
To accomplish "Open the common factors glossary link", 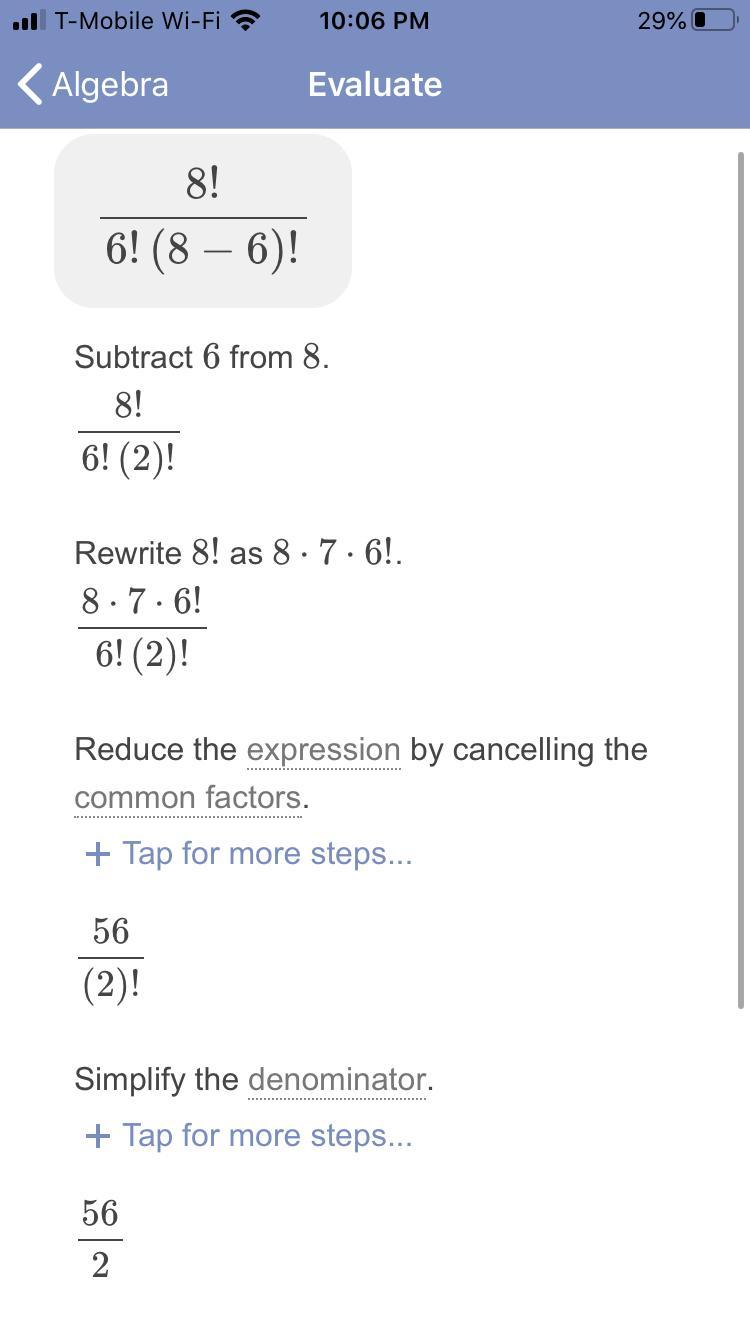I will click(188, 798).
